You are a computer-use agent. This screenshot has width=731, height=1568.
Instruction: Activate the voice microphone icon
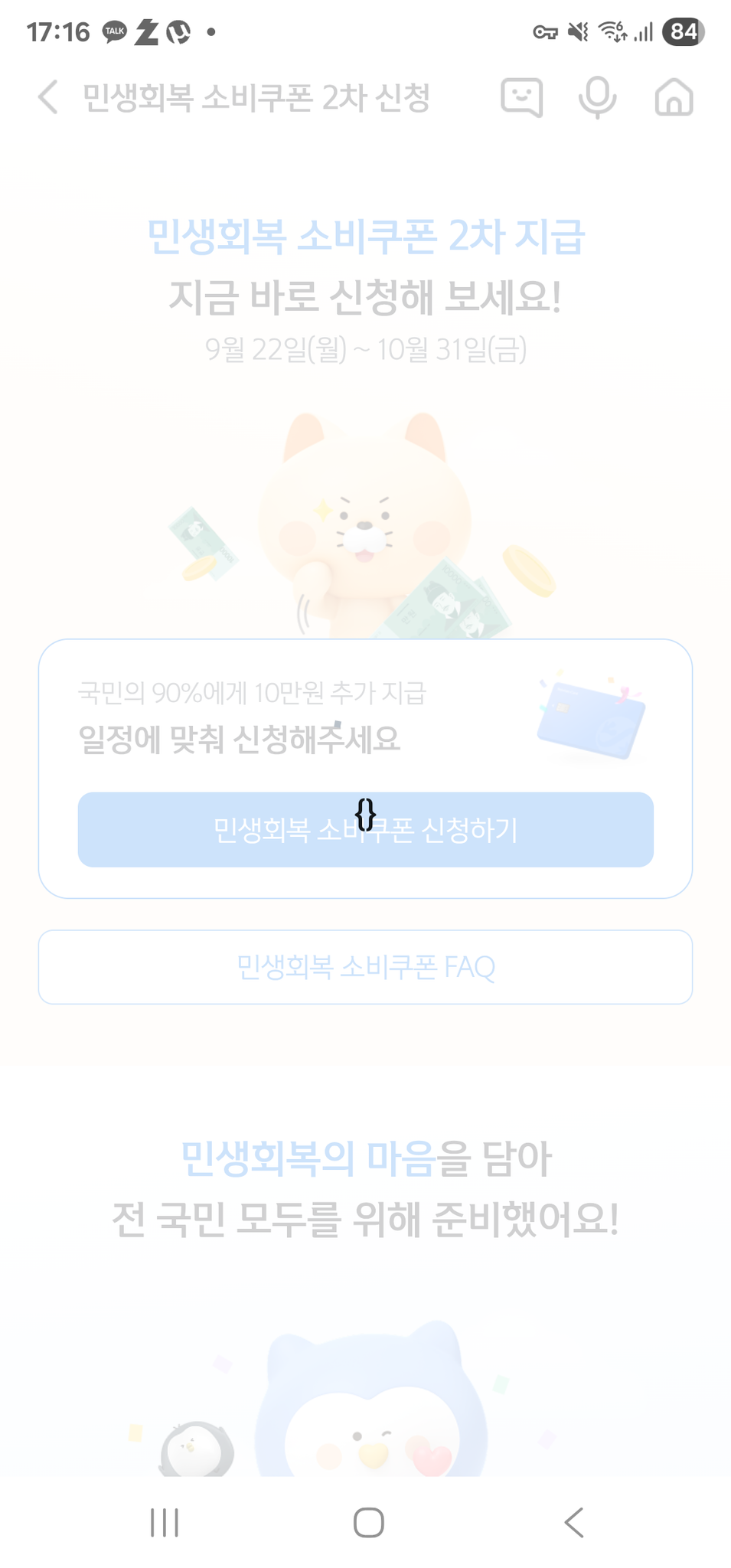pyautogui.click(x=597, y=97)
